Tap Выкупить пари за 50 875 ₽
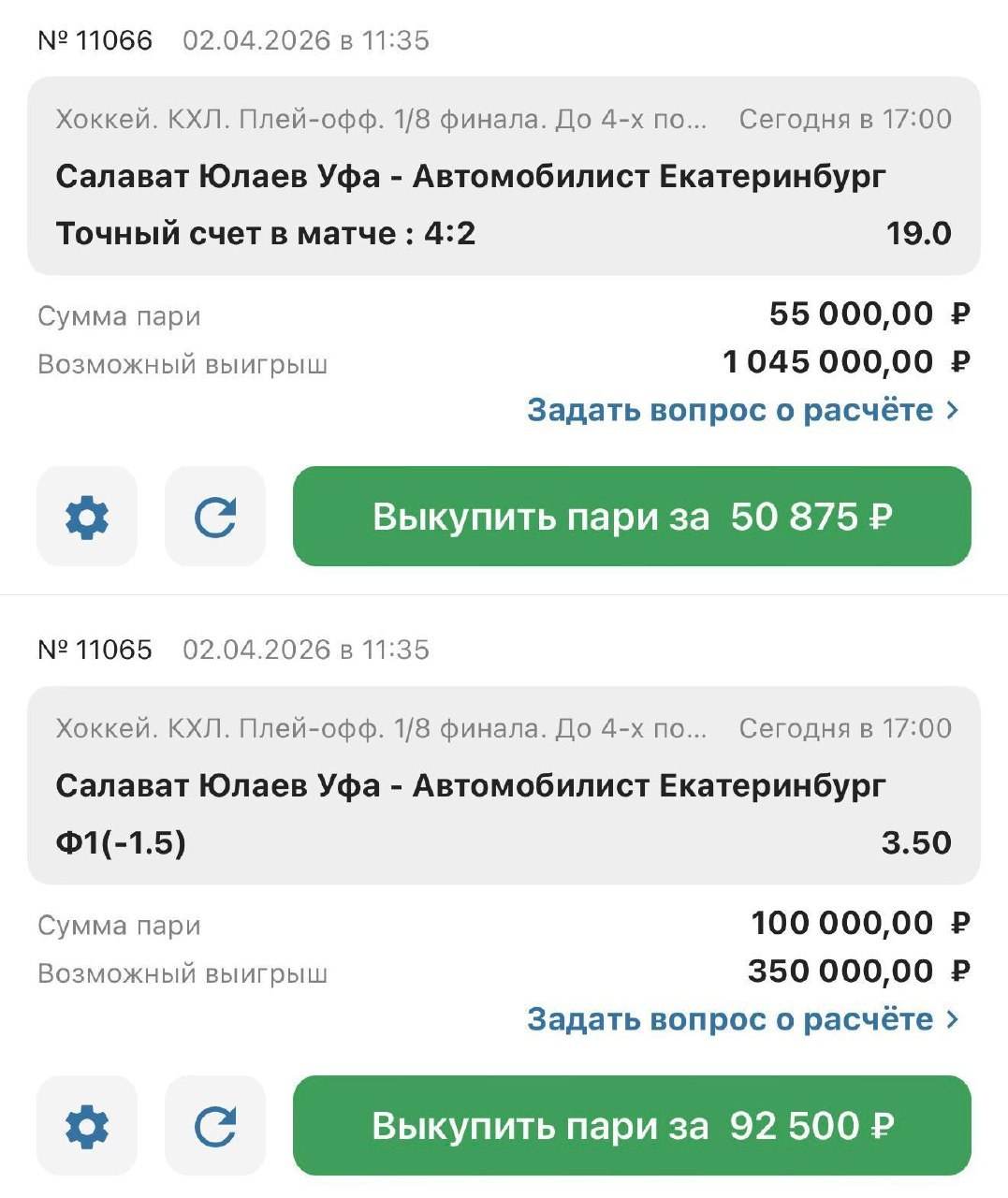This screenshot has width=1008, height=1198. [632, 517]
